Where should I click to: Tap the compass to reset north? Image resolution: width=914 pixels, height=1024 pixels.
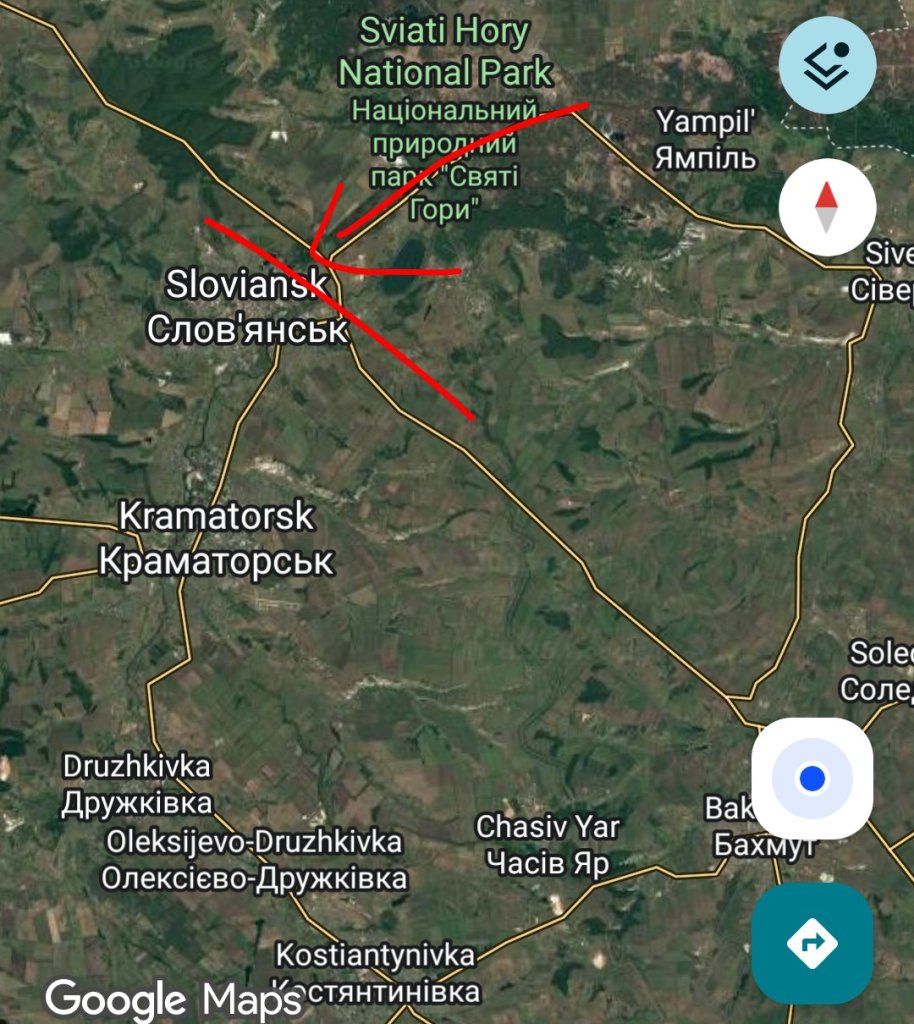tap(826, 208)
